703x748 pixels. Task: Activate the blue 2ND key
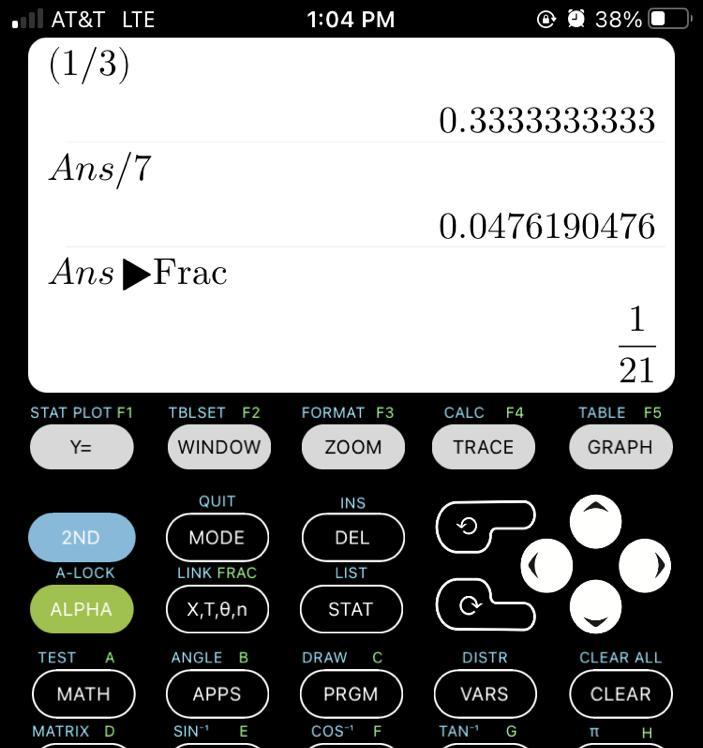[81, 537]
